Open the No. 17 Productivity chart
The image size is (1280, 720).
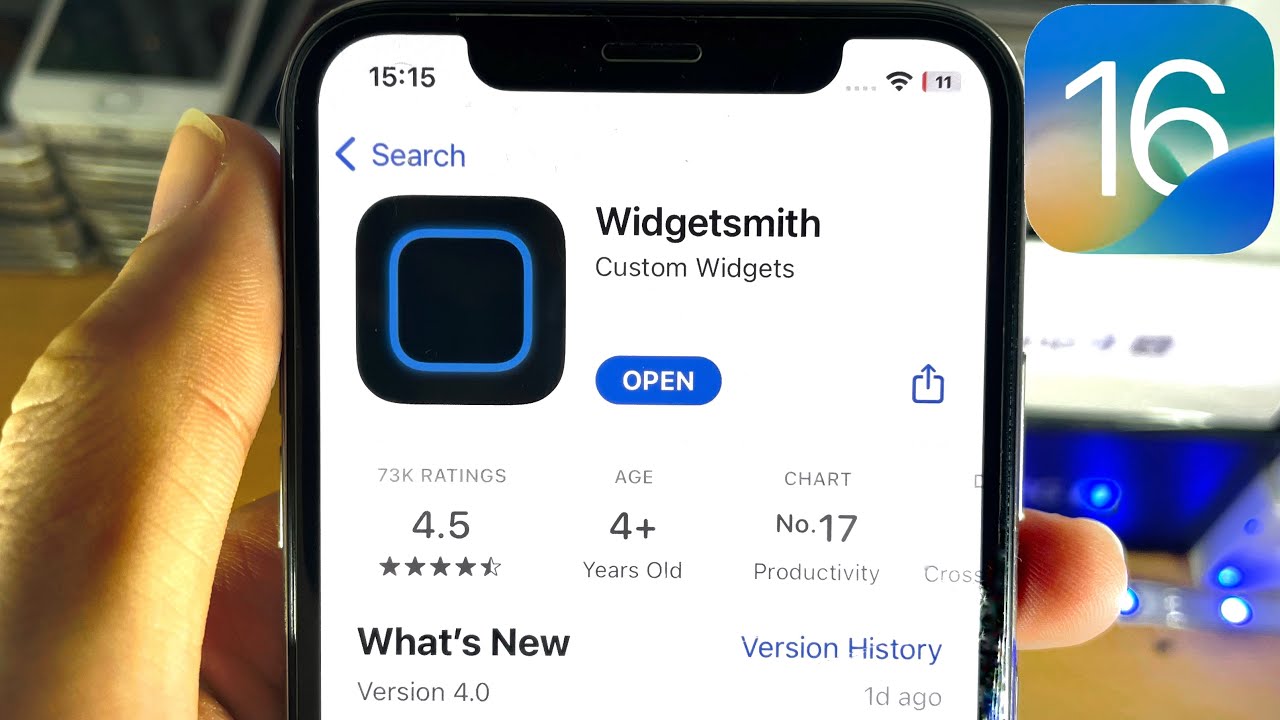pyautogui.click(x=816, y=528)
